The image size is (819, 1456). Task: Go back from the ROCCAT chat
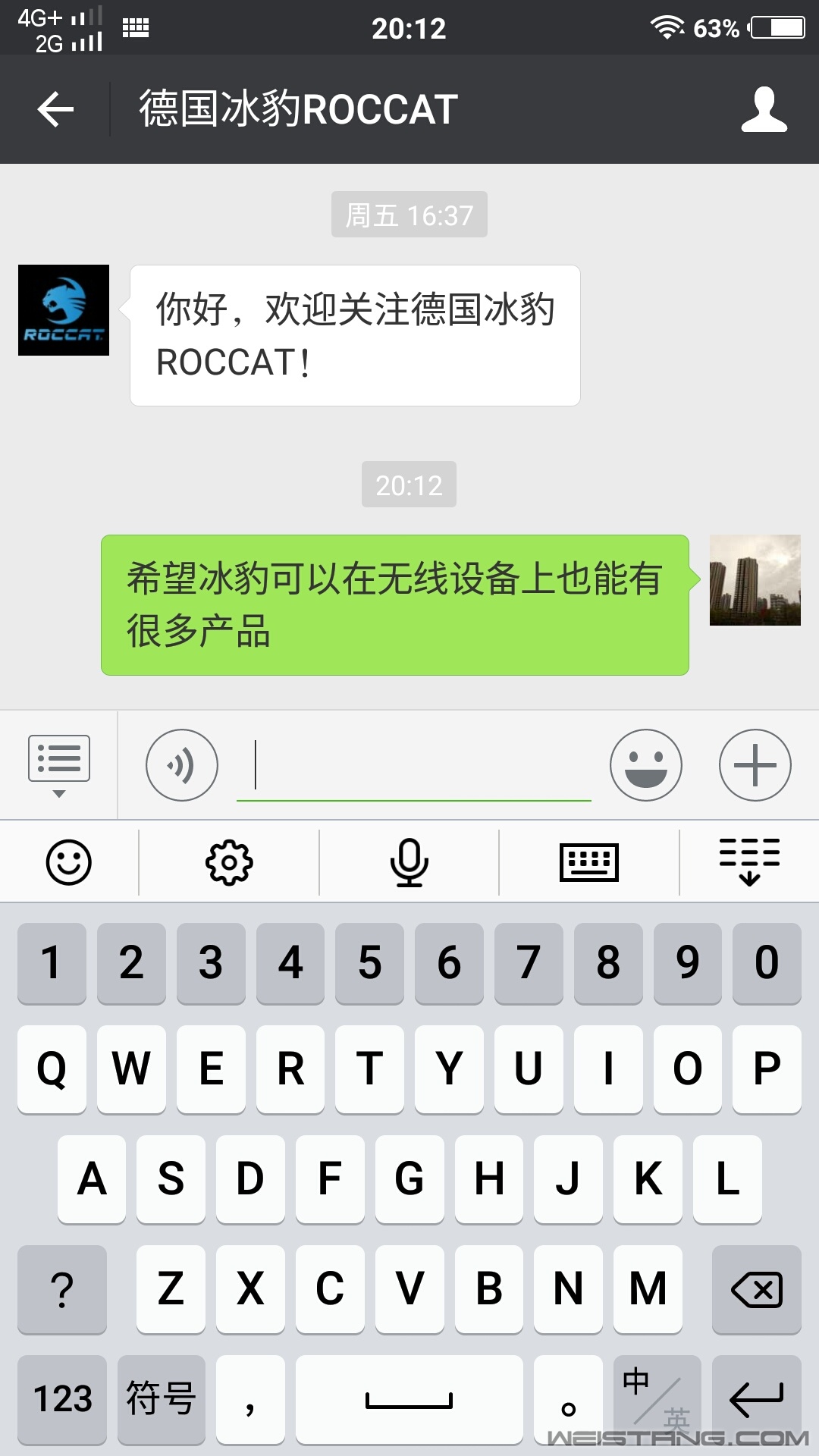coord(55,109)
